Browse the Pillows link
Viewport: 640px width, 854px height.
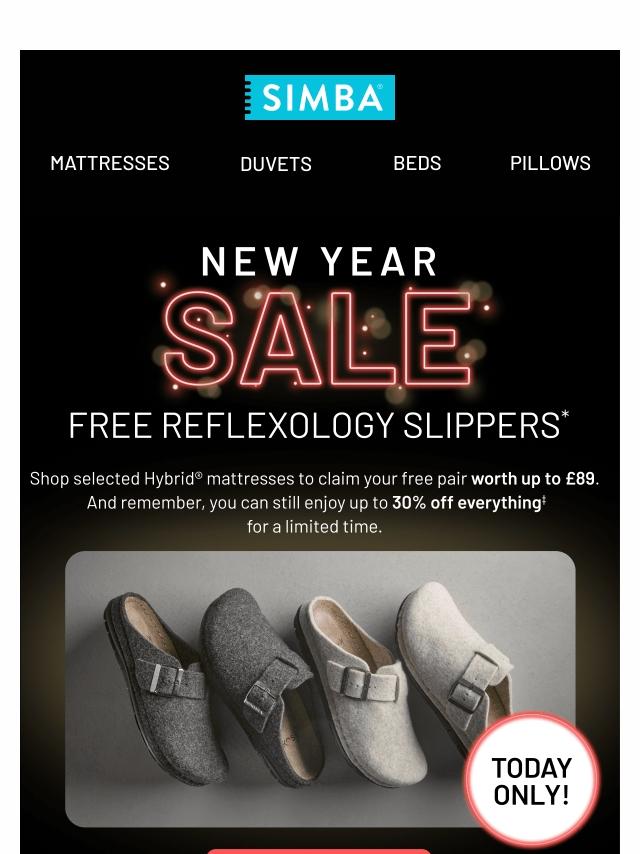click(x=550, y=163)
